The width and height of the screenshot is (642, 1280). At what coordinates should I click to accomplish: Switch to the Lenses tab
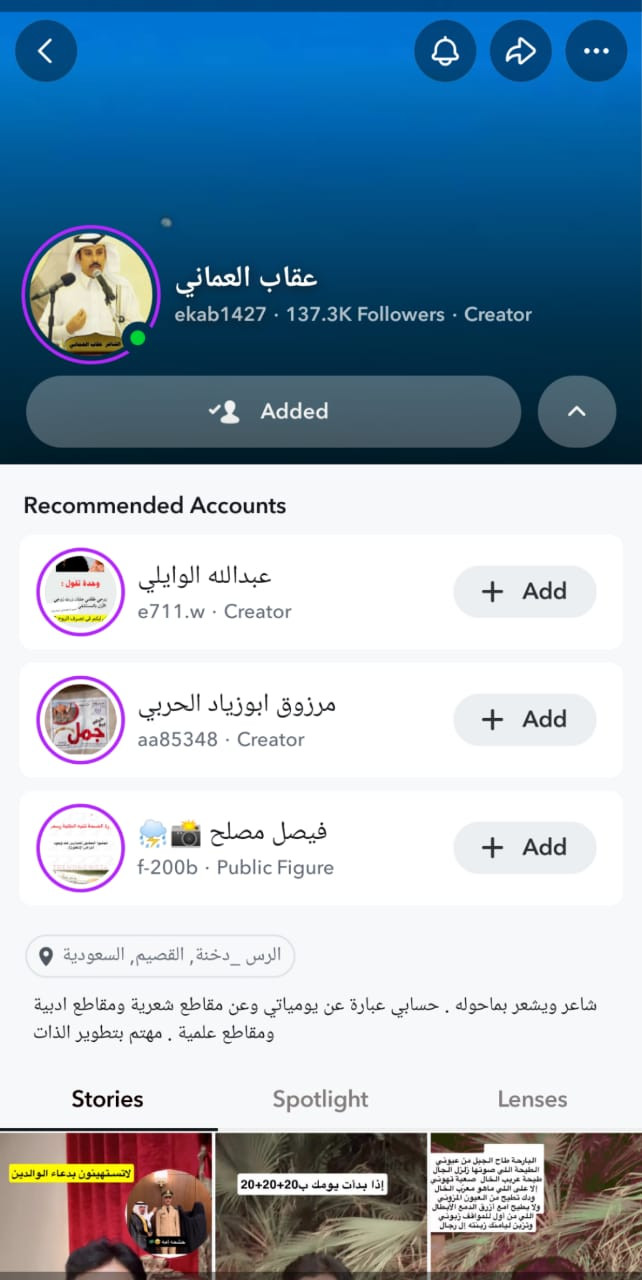click(x=532, y=1099)
